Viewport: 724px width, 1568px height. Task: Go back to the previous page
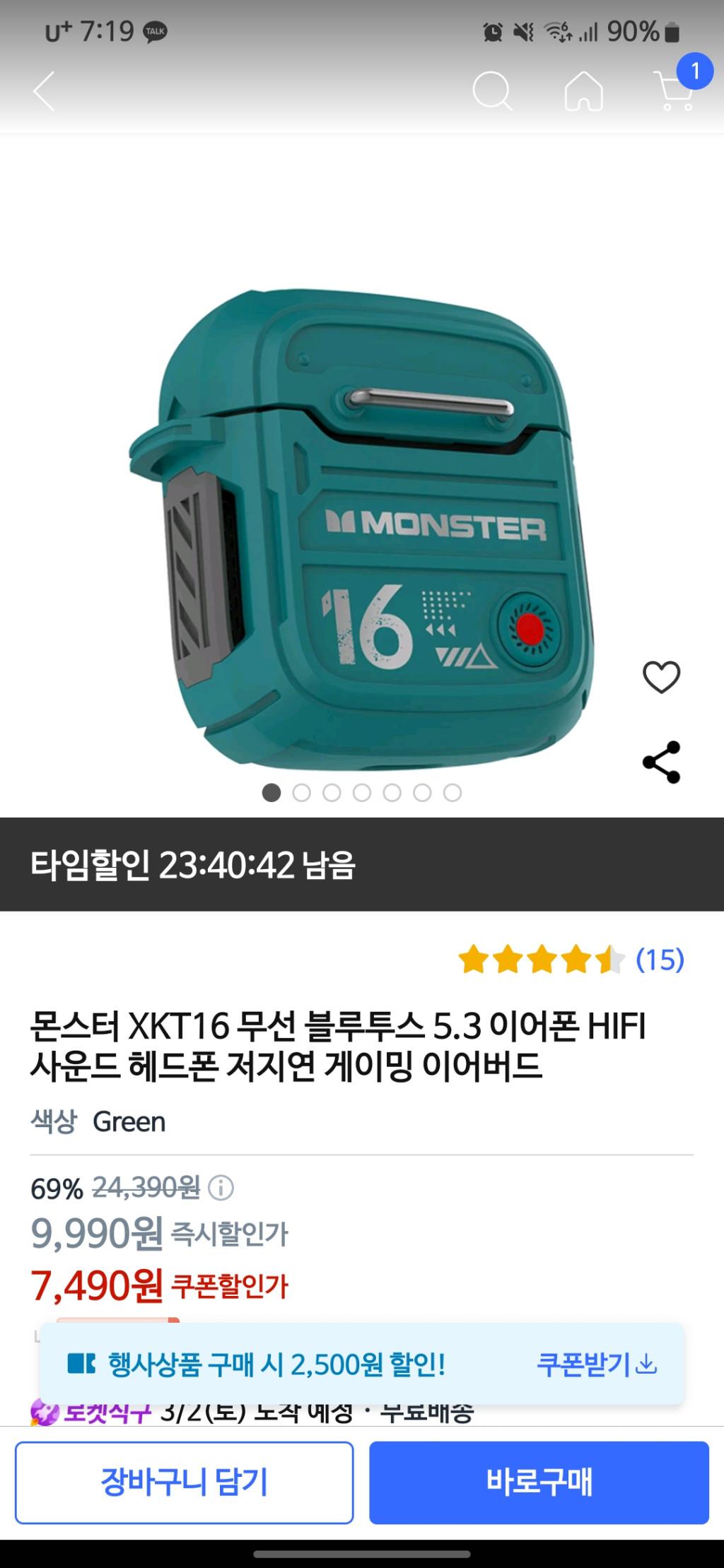coord(44,91)
